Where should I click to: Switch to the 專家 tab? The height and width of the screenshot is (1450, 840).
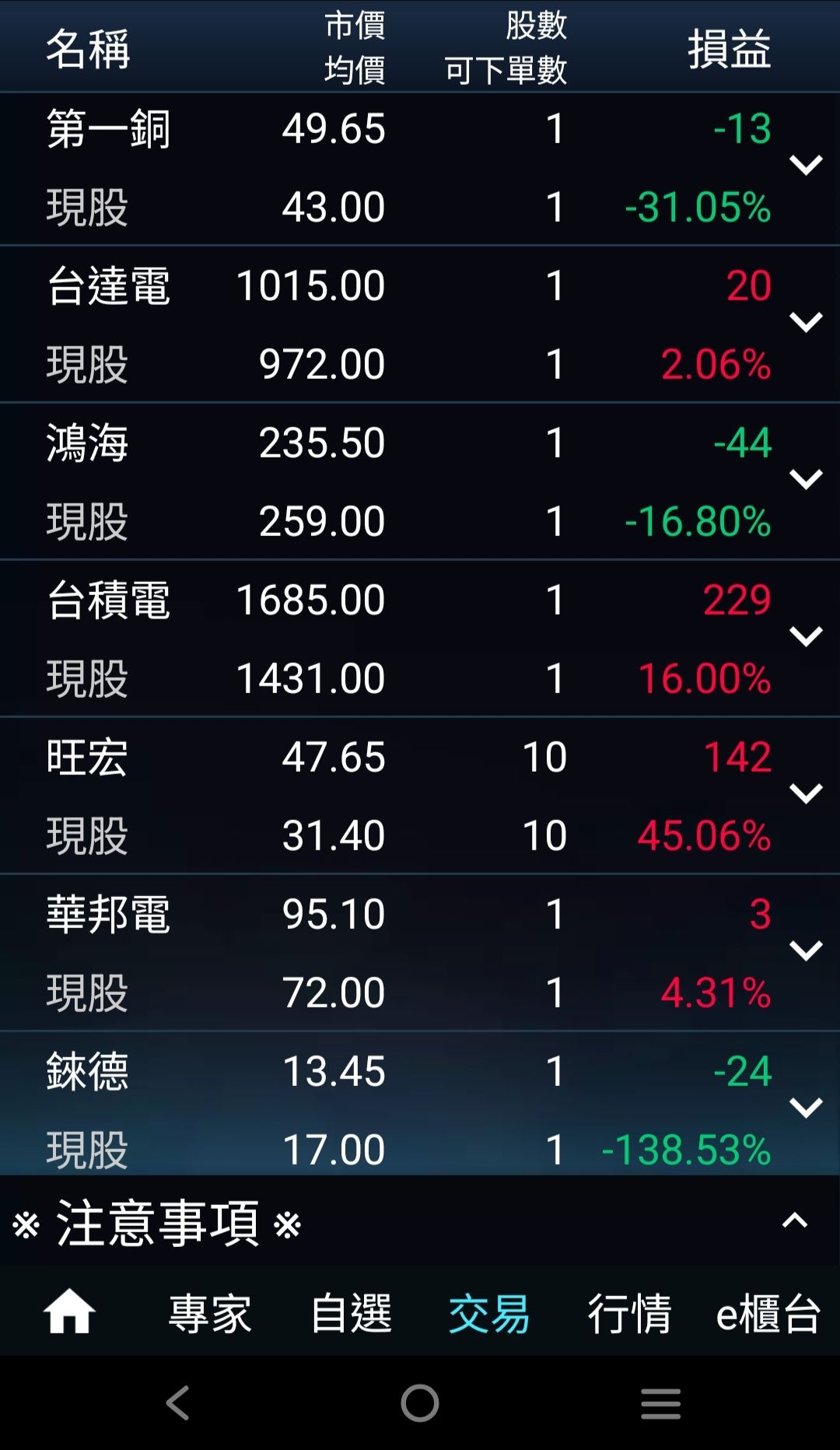pos(210,1314)
